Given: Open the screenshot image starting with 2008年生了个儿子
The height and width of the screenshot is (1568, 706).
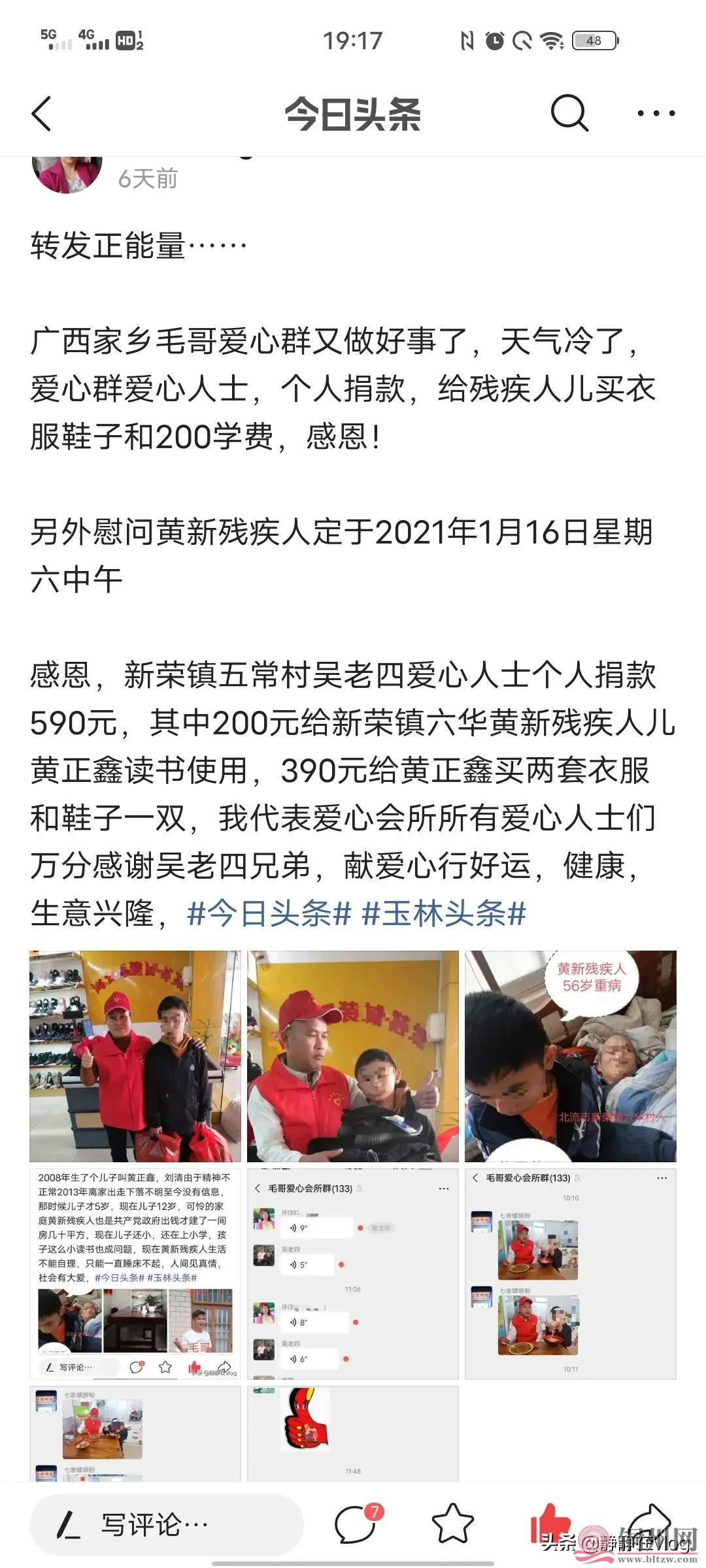Looking at the screenshot, I should pos(135,1274).
